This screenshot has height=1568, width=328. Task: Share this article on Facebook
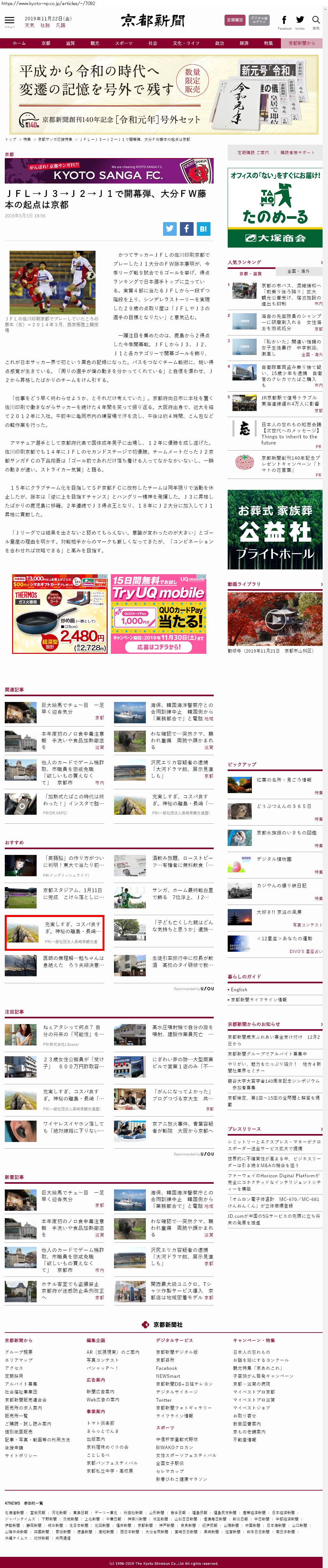(x=186, y=229)
